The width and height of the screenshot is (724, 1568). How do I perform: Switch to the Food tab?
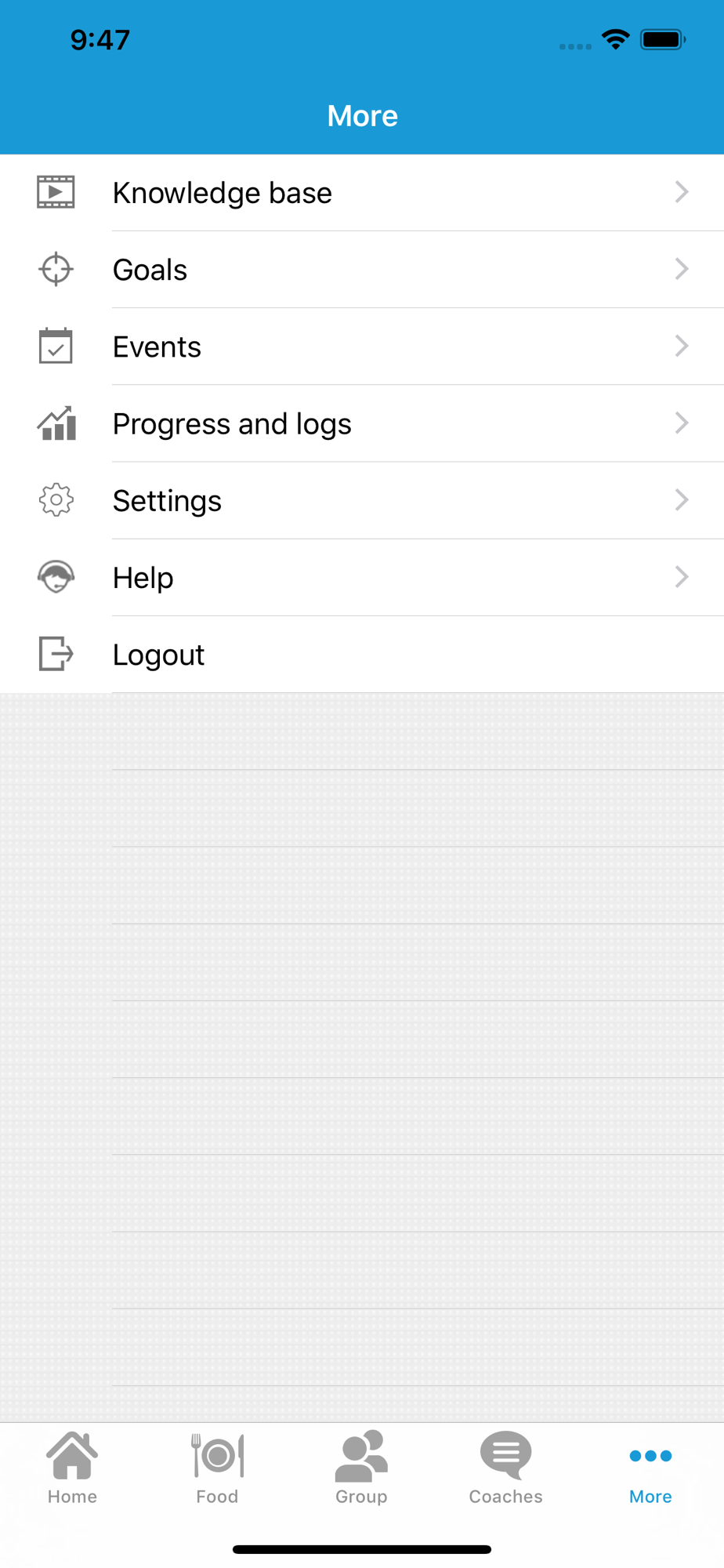tap(217, 1468)
